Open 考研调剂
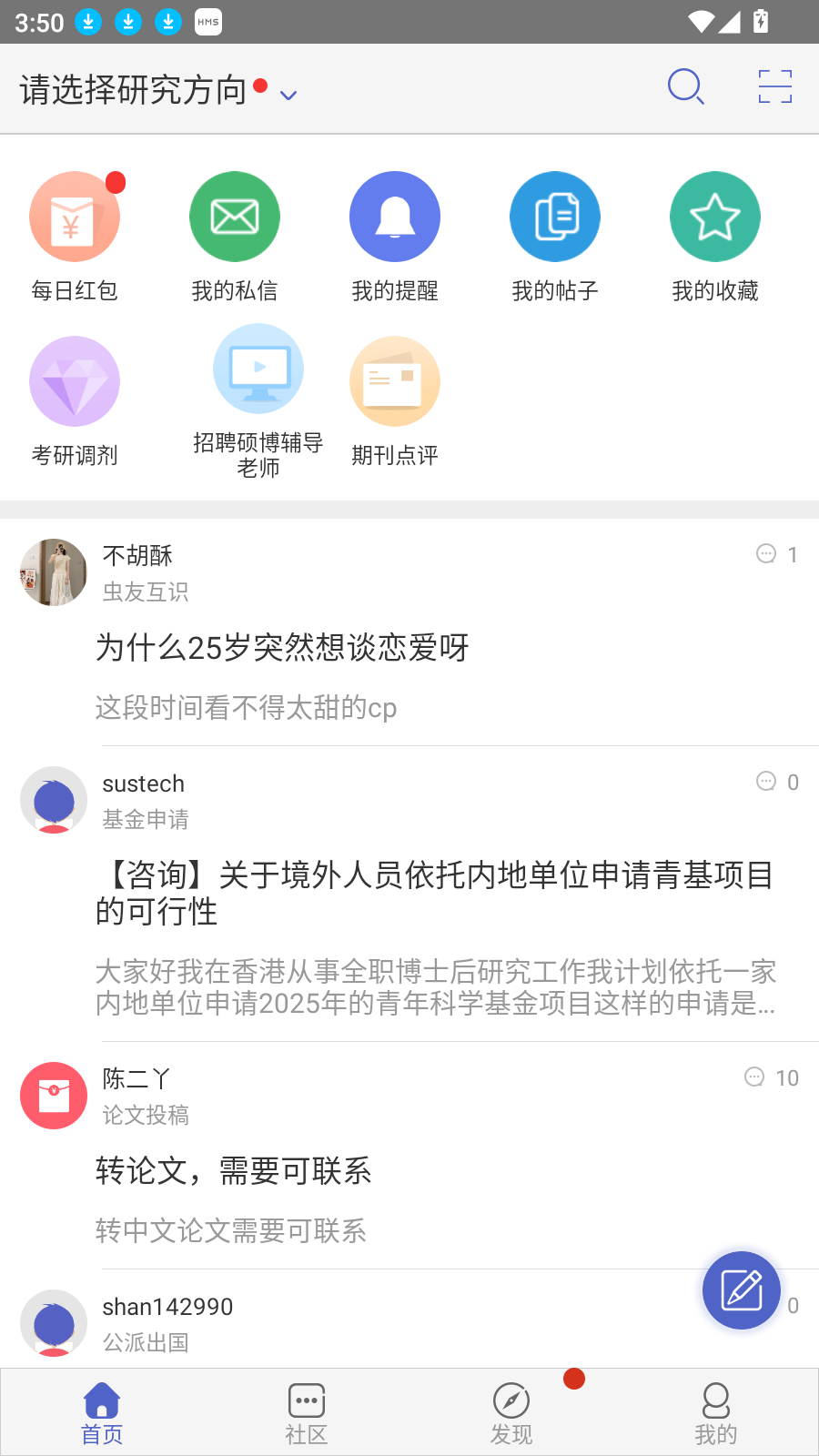 (75, 382)
